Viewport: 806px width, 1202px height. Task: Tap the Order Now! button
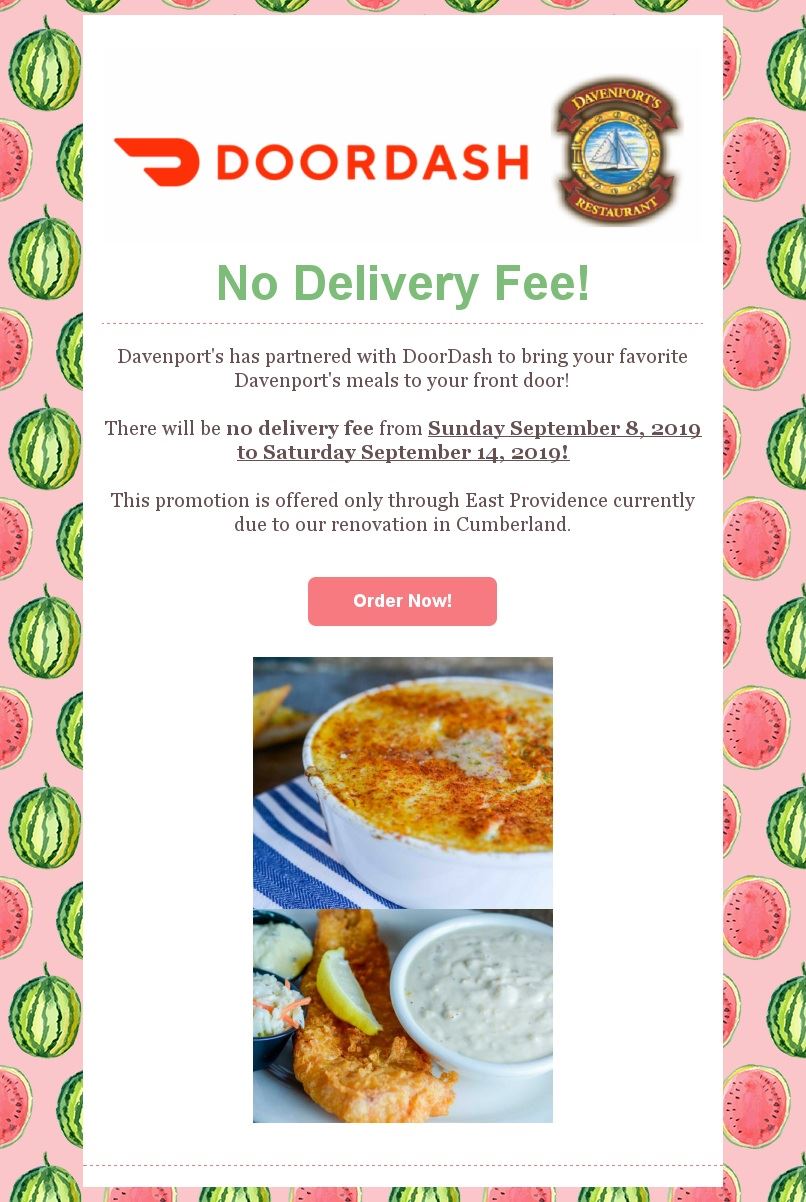402,601
